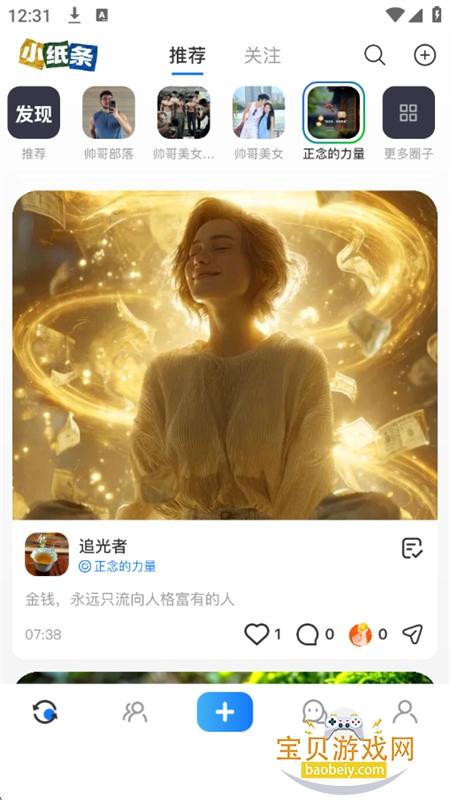
Task: Switch to the 关注 tab
Action: 262,55
